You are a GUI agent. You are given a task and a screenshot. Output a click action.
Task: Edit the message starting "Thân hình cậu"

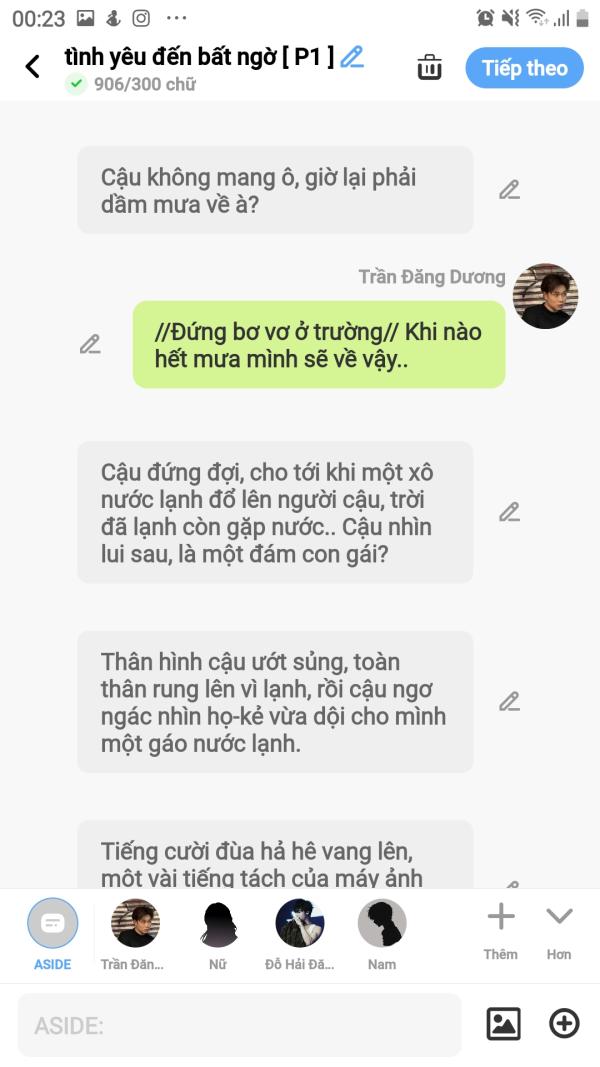(x=509, y=701)
